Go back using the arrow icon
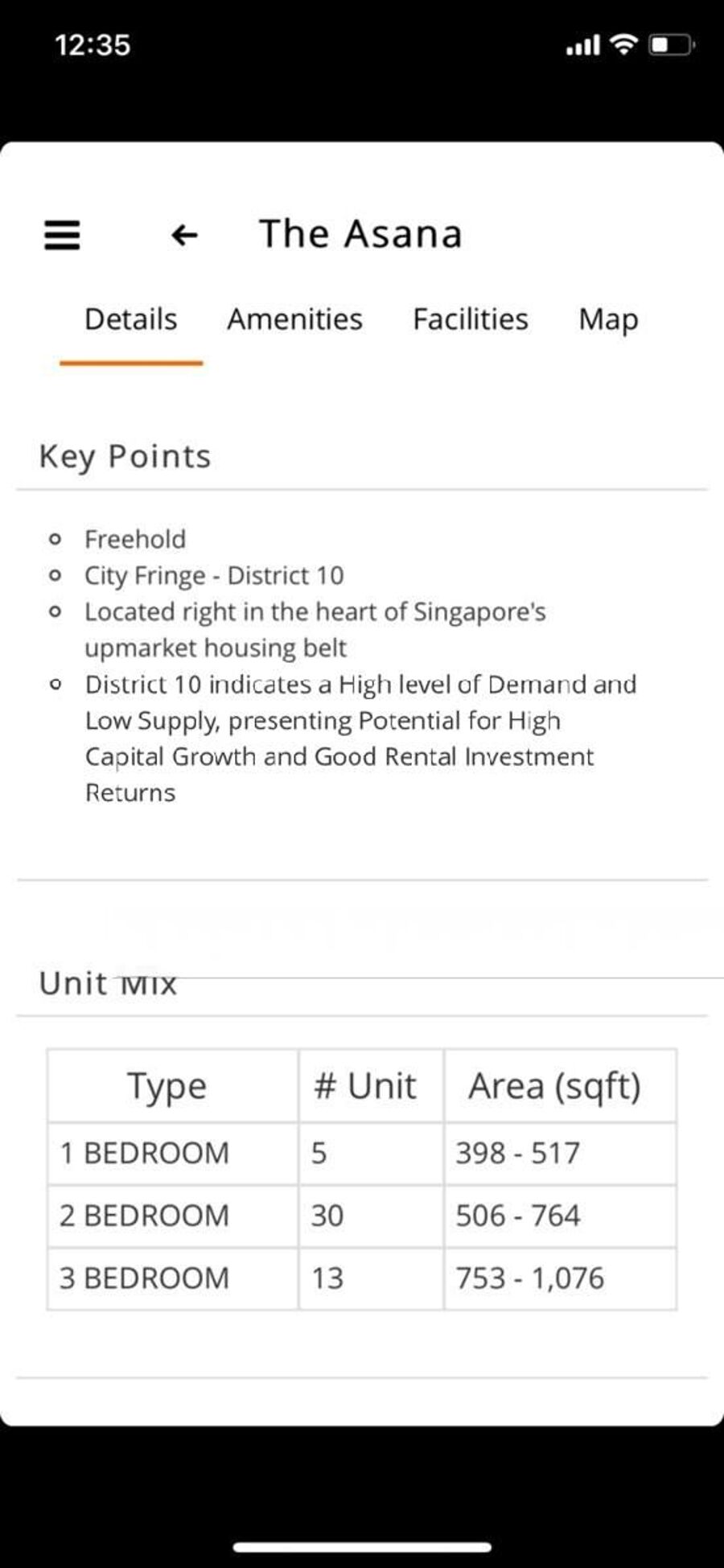This screenshot has height=1568, width=724. pyautogui.click(x=184, y=235)
